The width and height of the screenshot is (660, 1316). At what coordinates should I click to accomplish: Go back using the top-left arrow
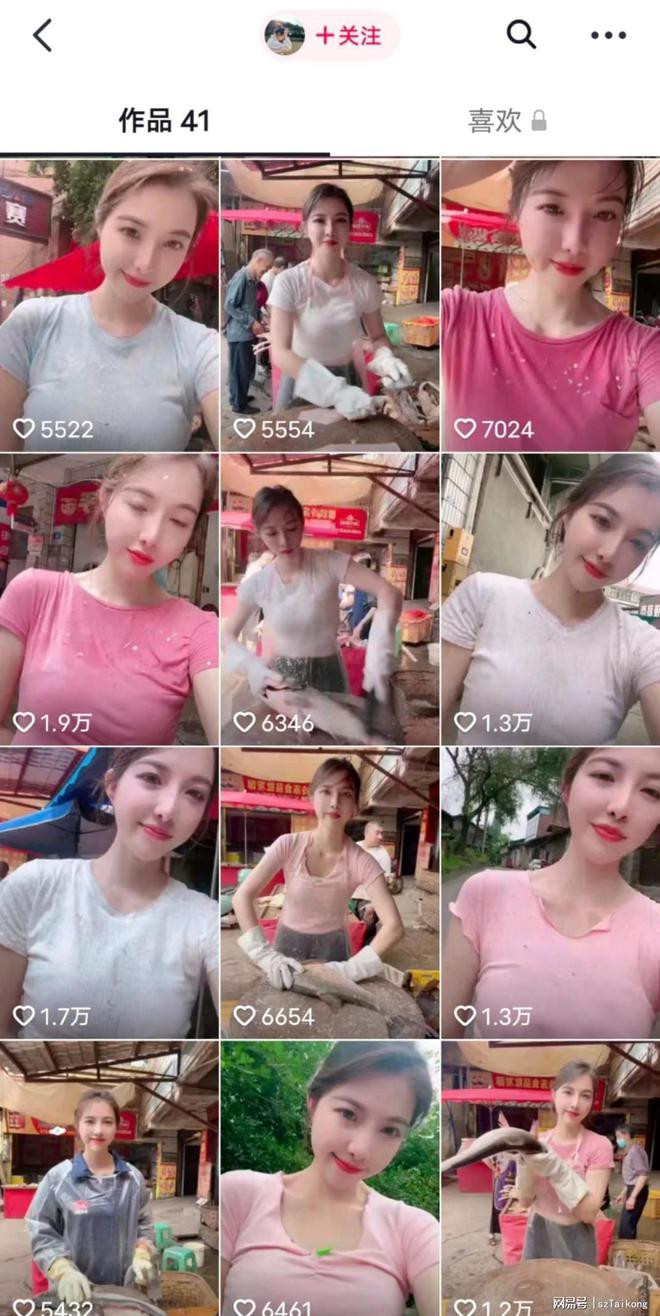click(x=42, y=36)
